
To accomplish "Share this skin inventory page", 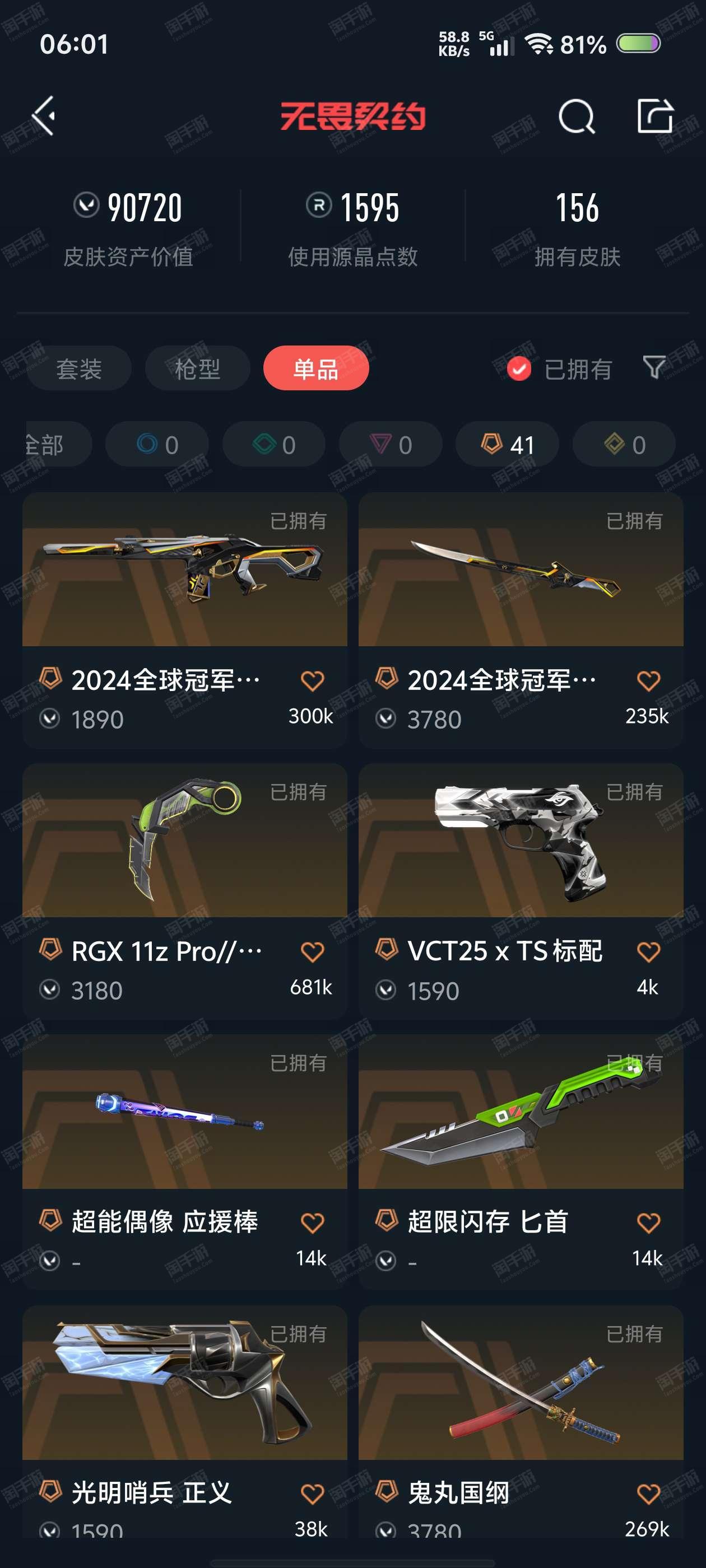I will click(x=655, y=115).
